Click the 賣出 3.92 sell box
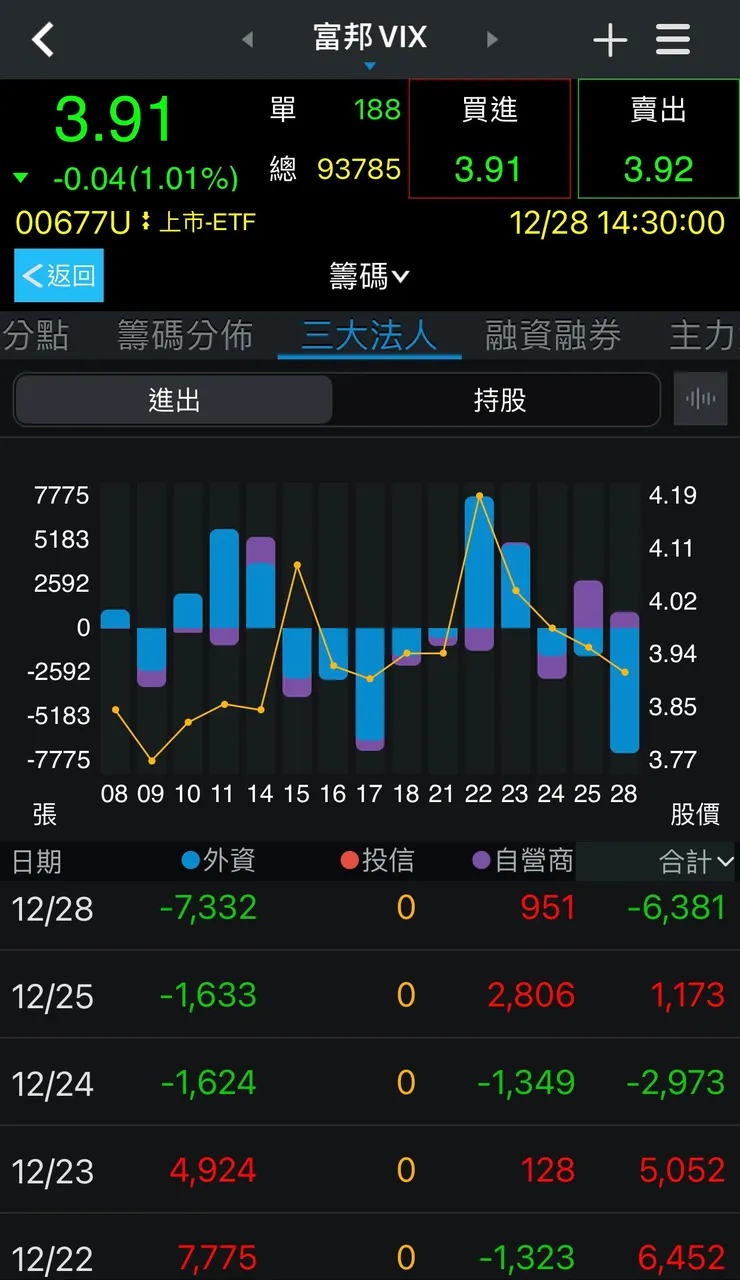Viewport: 740px width, 1280px height. pyautogui.click(x=658, y=139)
